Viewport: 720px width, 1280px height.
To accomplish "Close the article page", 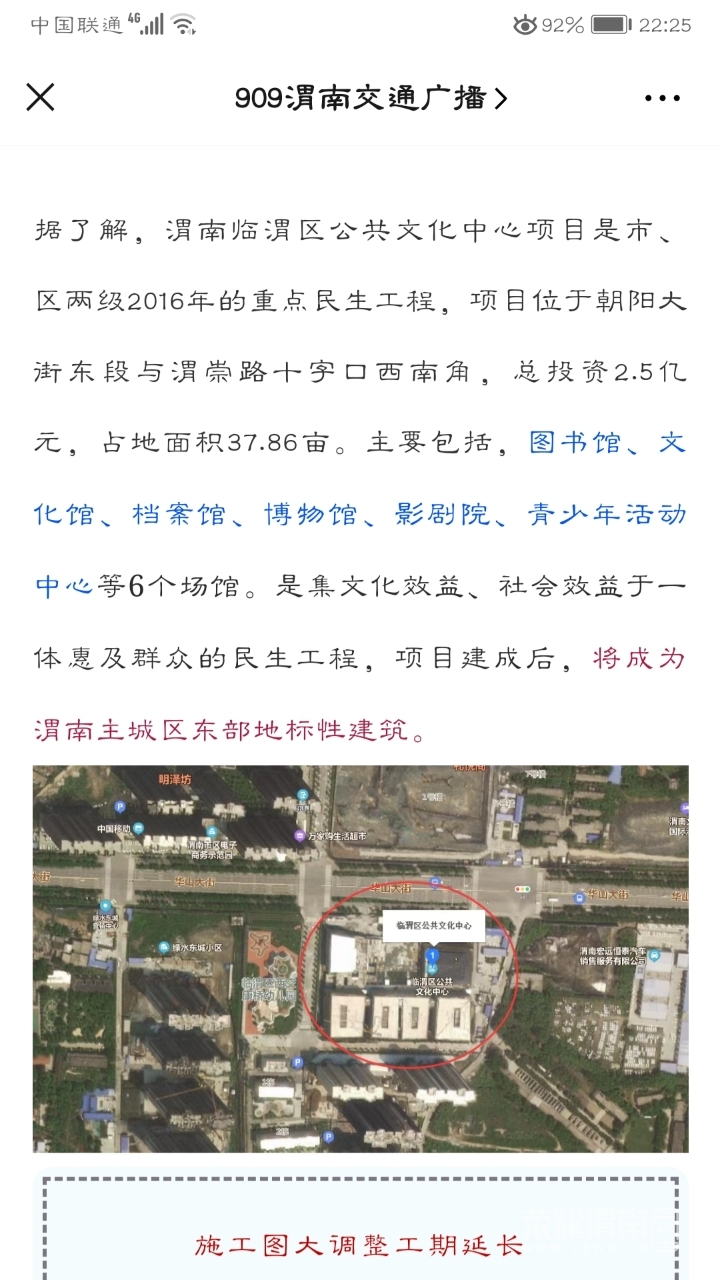I will pos(40,97).
